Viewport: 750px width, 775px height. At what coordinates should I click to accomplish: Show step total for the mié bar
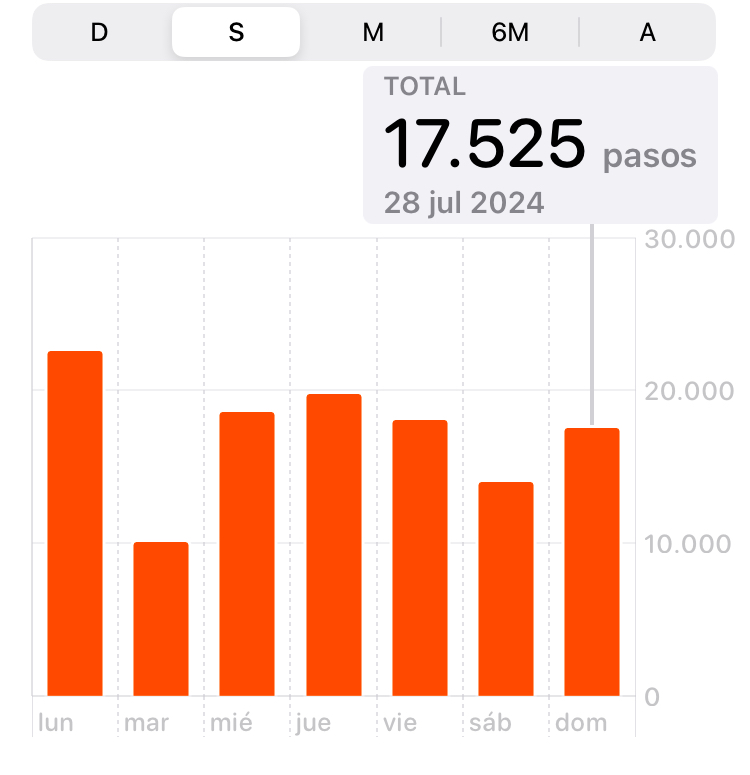(247, 554)
